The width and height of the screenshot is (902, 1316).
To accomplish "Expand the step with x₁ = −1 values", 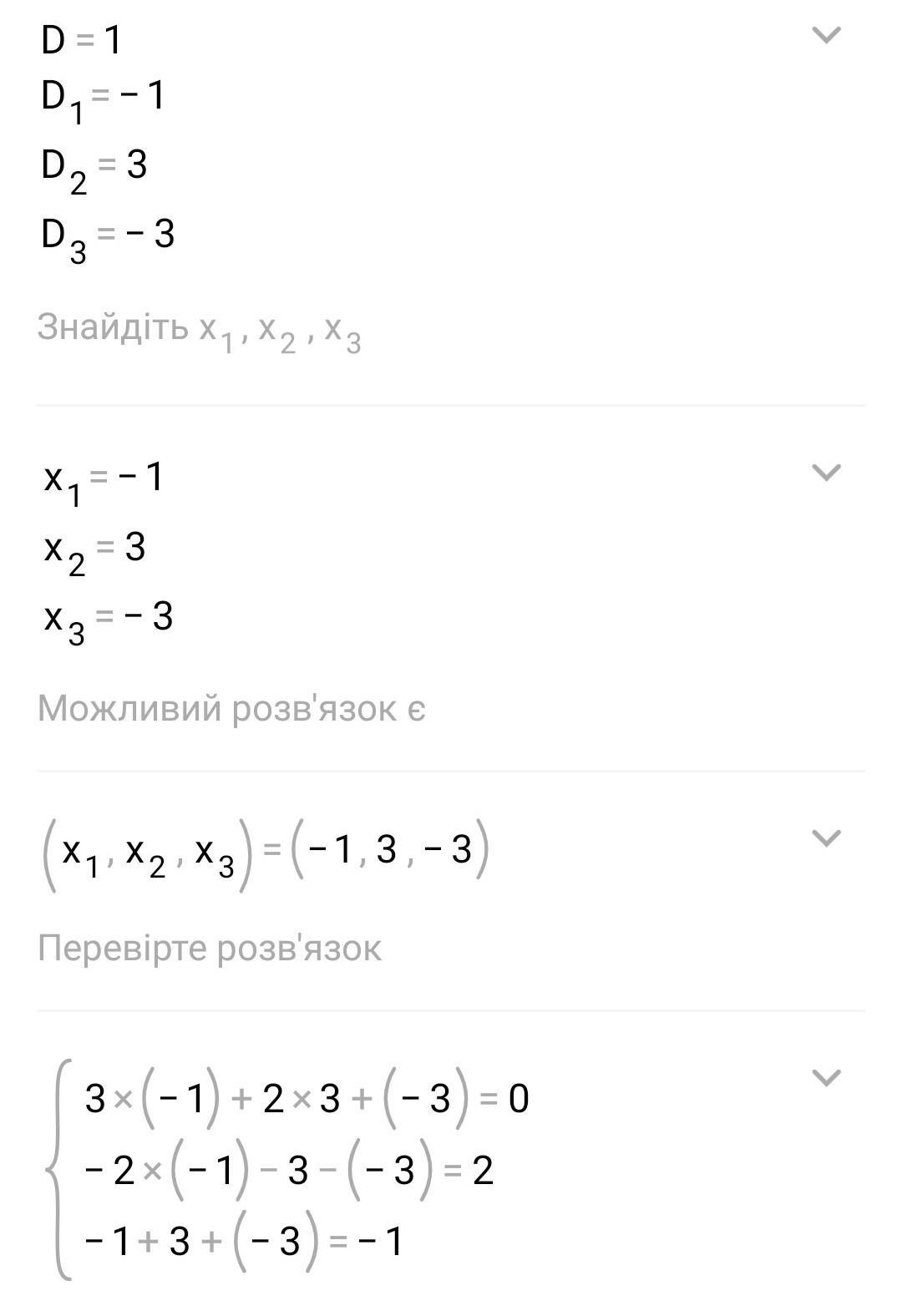I will tap(825, 473).
